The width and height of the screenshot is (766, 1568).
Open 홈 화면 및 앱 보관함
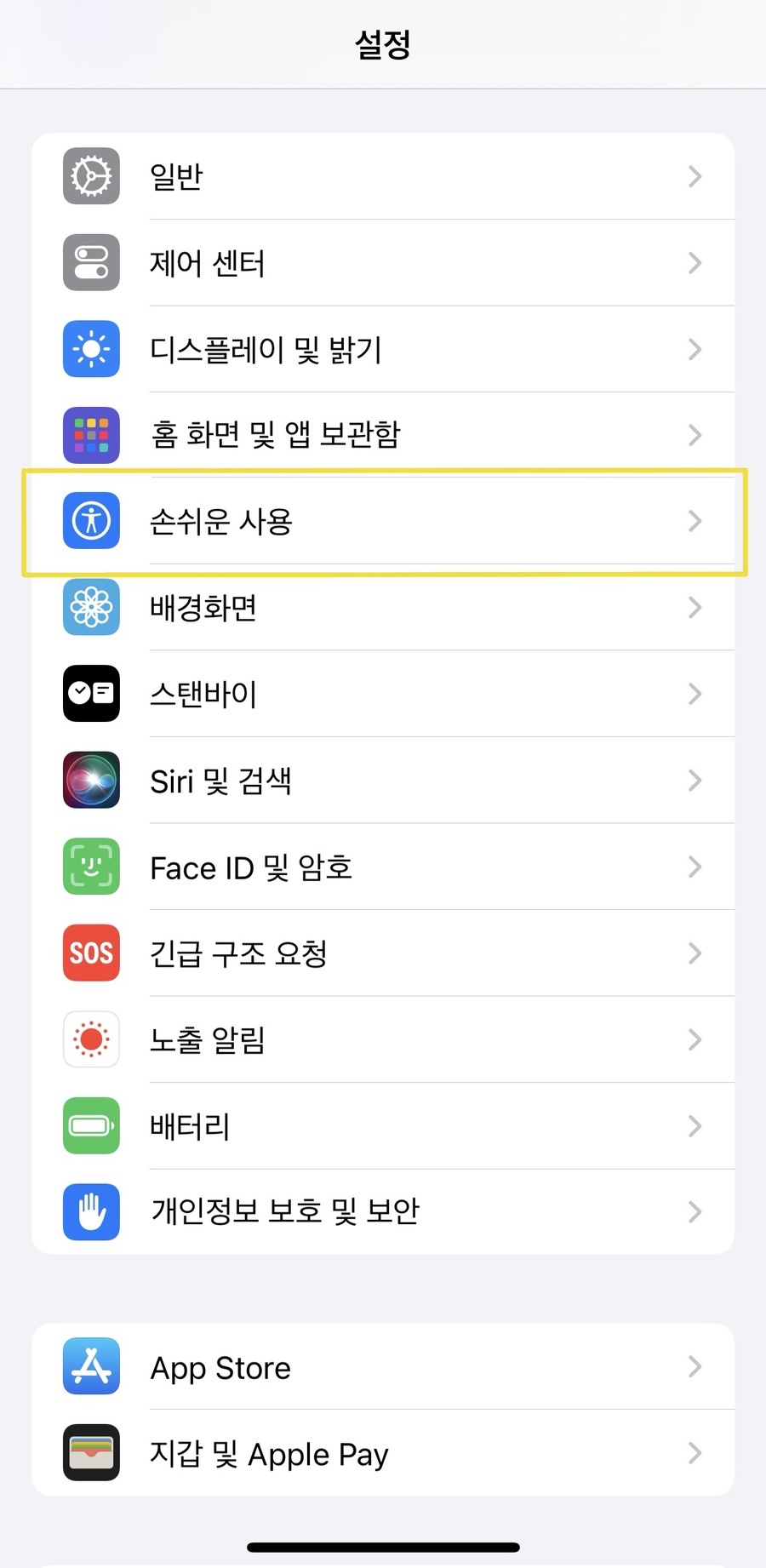[383, 435]
